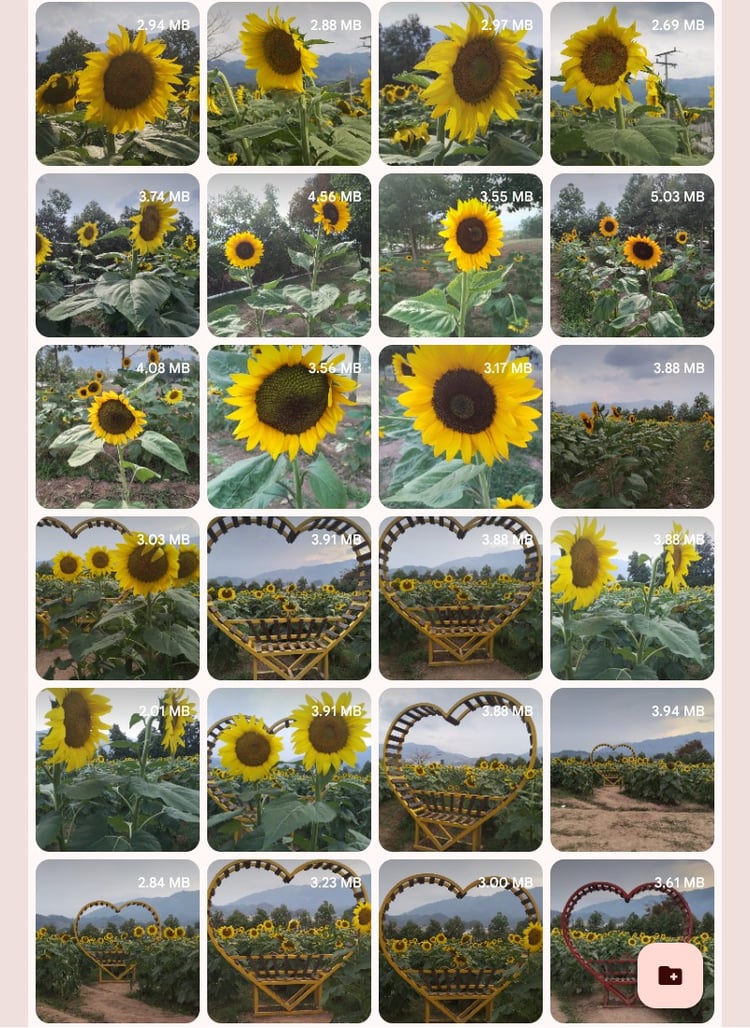
Task: Open the 2.88 MB sunflower photo
Action: [x=289, y=84]
